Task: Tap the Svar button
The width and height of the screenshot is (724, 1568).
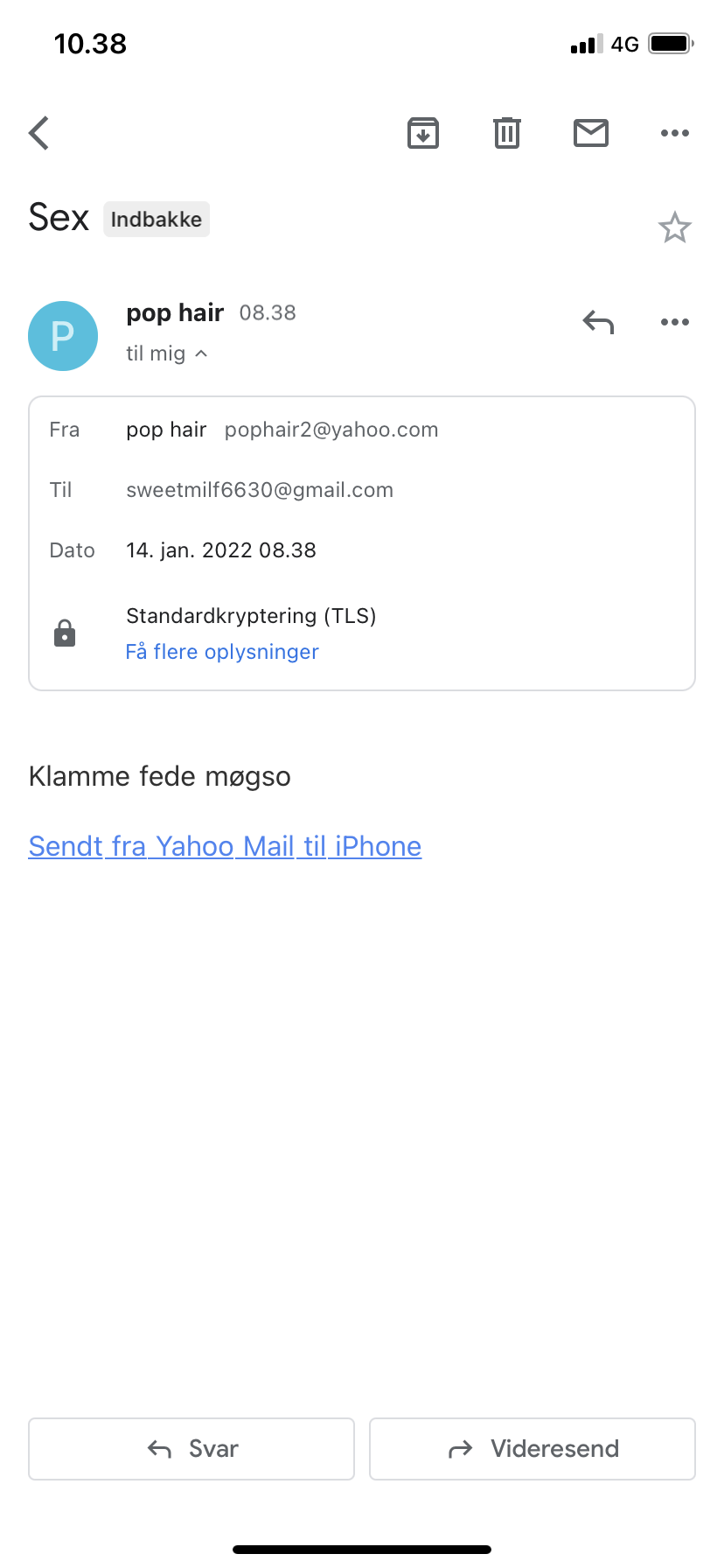Action: [x=191, y=1449]
